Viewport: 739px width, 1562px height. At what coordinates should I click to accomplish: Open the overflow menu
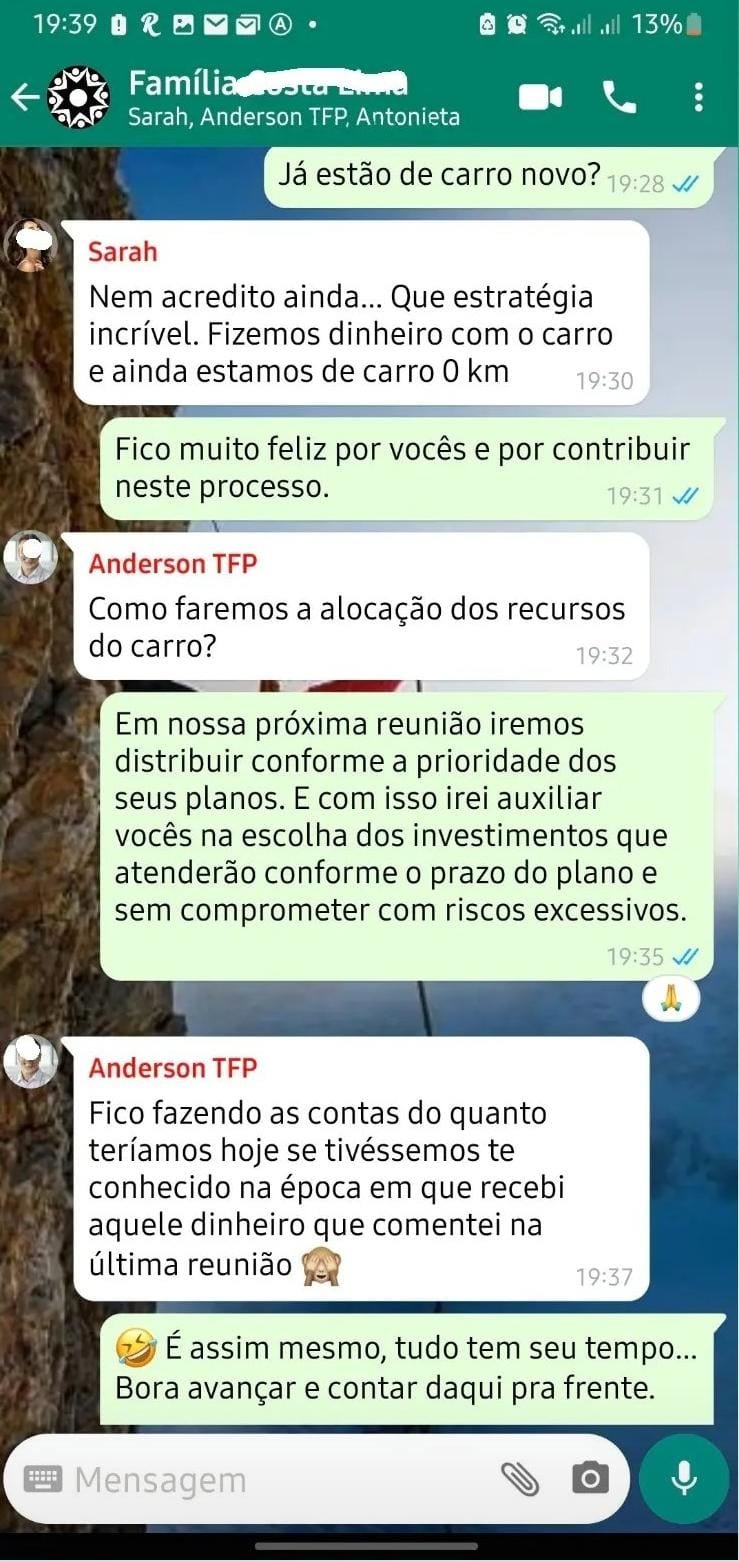(698, 97)
